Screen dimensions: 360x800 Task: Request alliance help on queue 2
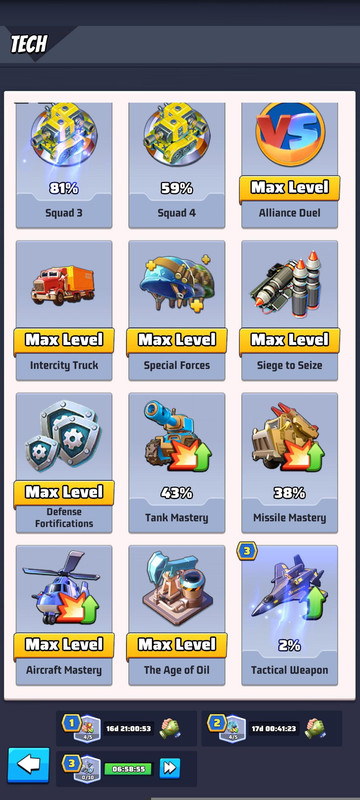point(315,728)
